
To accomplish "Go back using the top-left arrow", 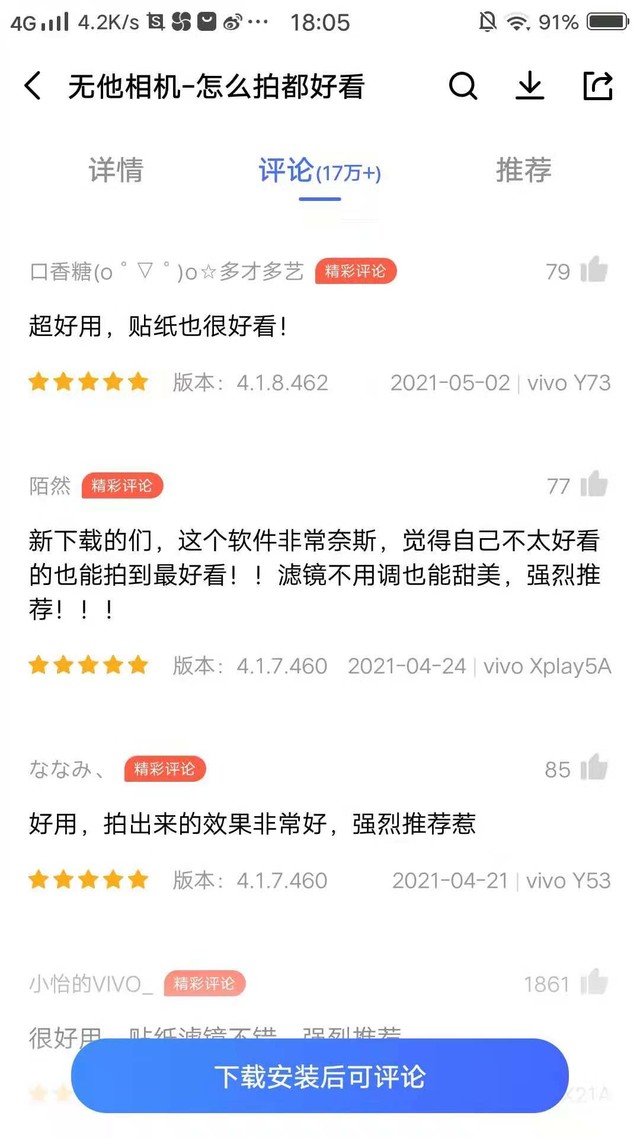I will click(33, 86).
